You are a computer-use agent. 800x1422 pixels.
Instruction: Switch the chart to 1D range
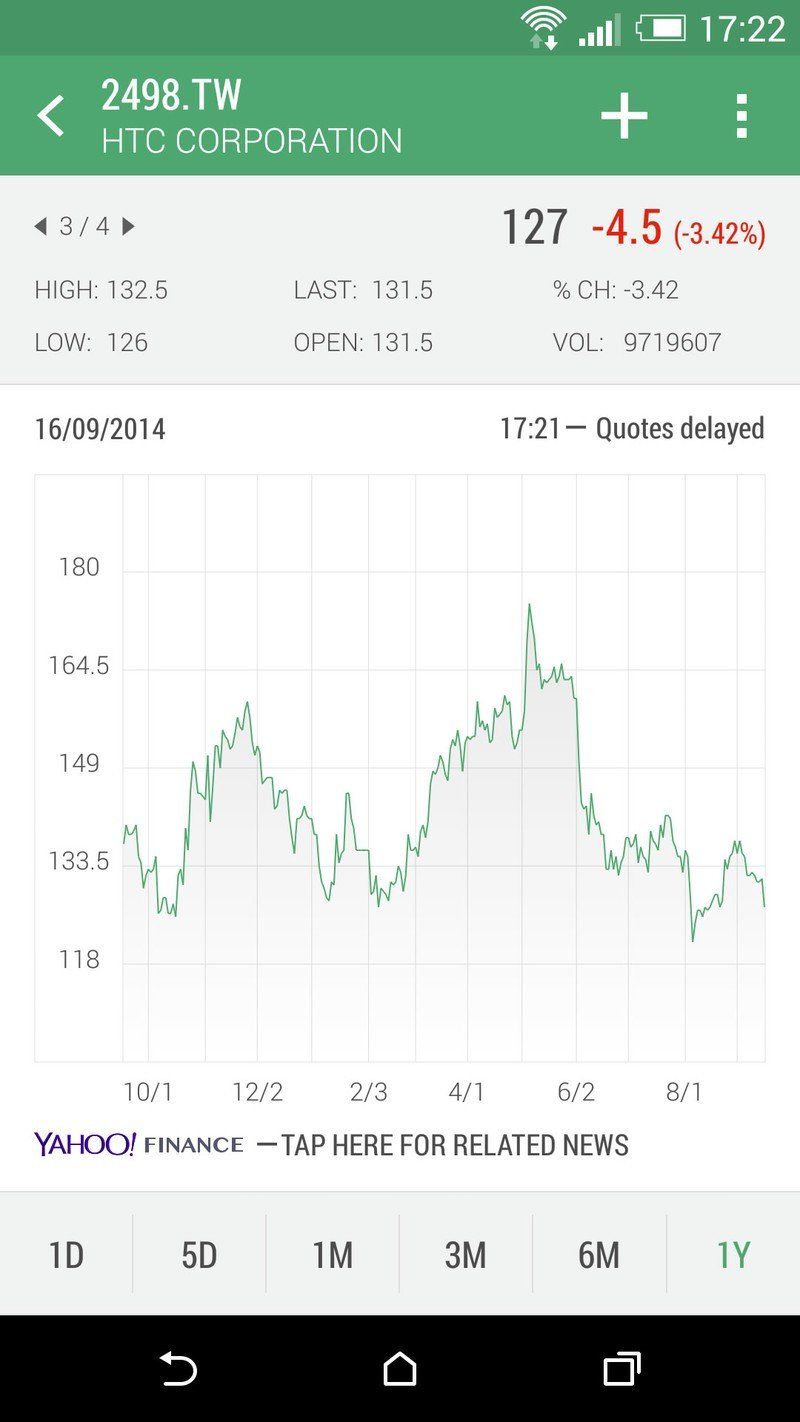click(66, 1254)
